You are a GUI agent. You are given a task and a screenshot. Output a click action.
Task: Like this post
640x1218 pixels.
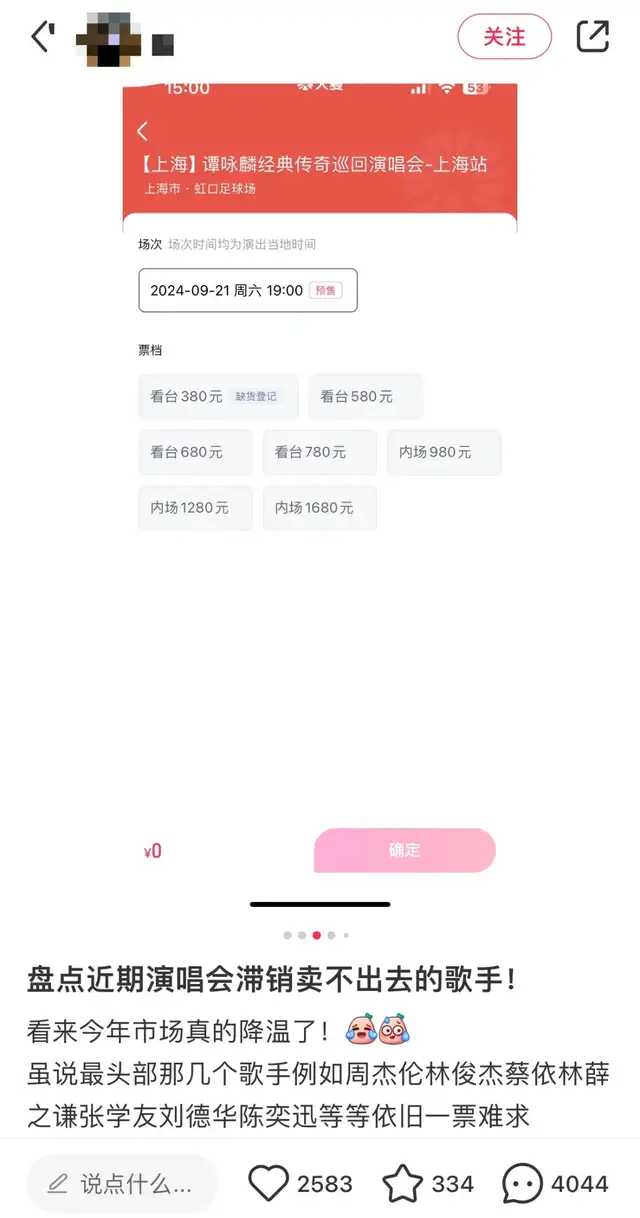268,1184
